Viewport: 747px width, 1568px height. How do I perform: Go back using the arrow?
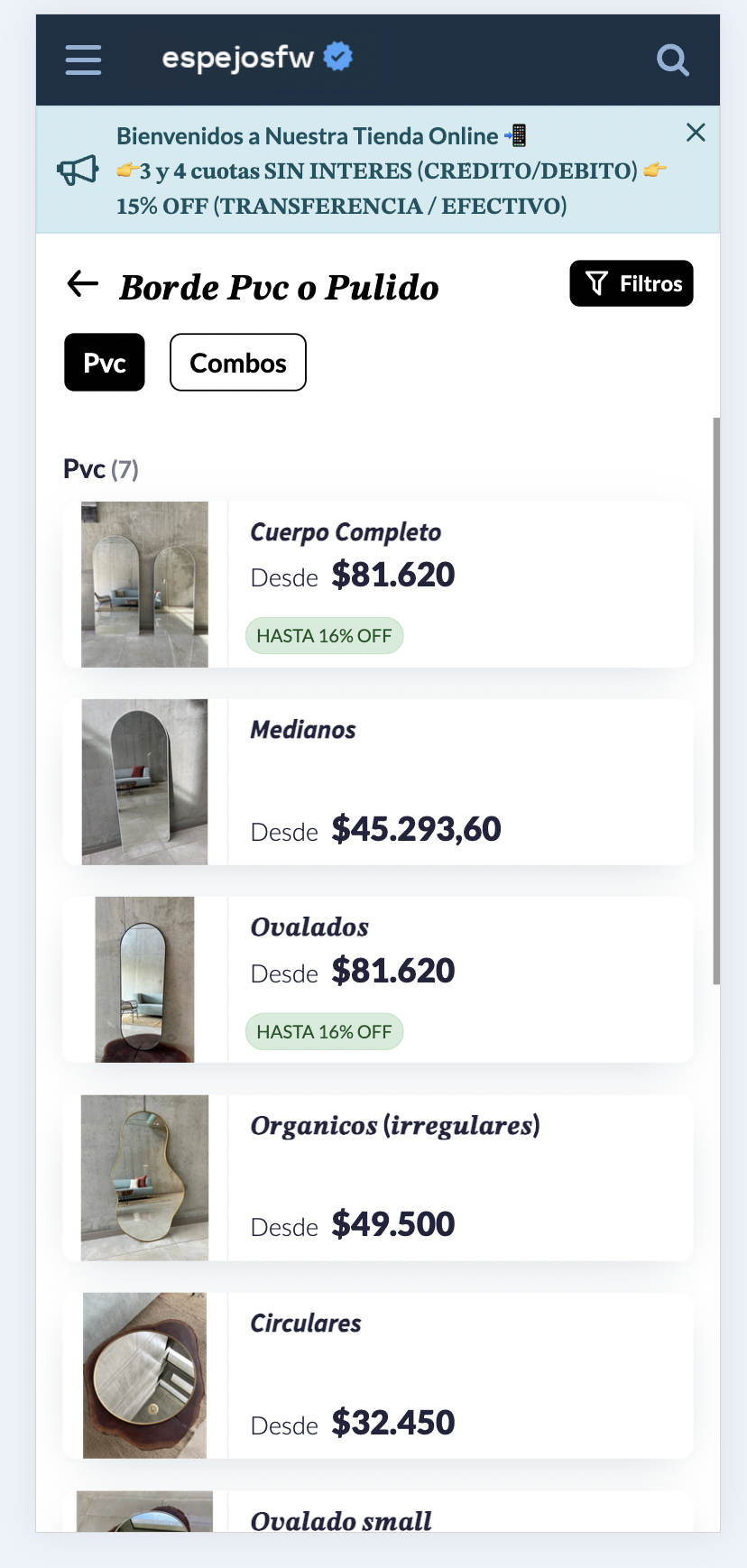pos(83,284)
